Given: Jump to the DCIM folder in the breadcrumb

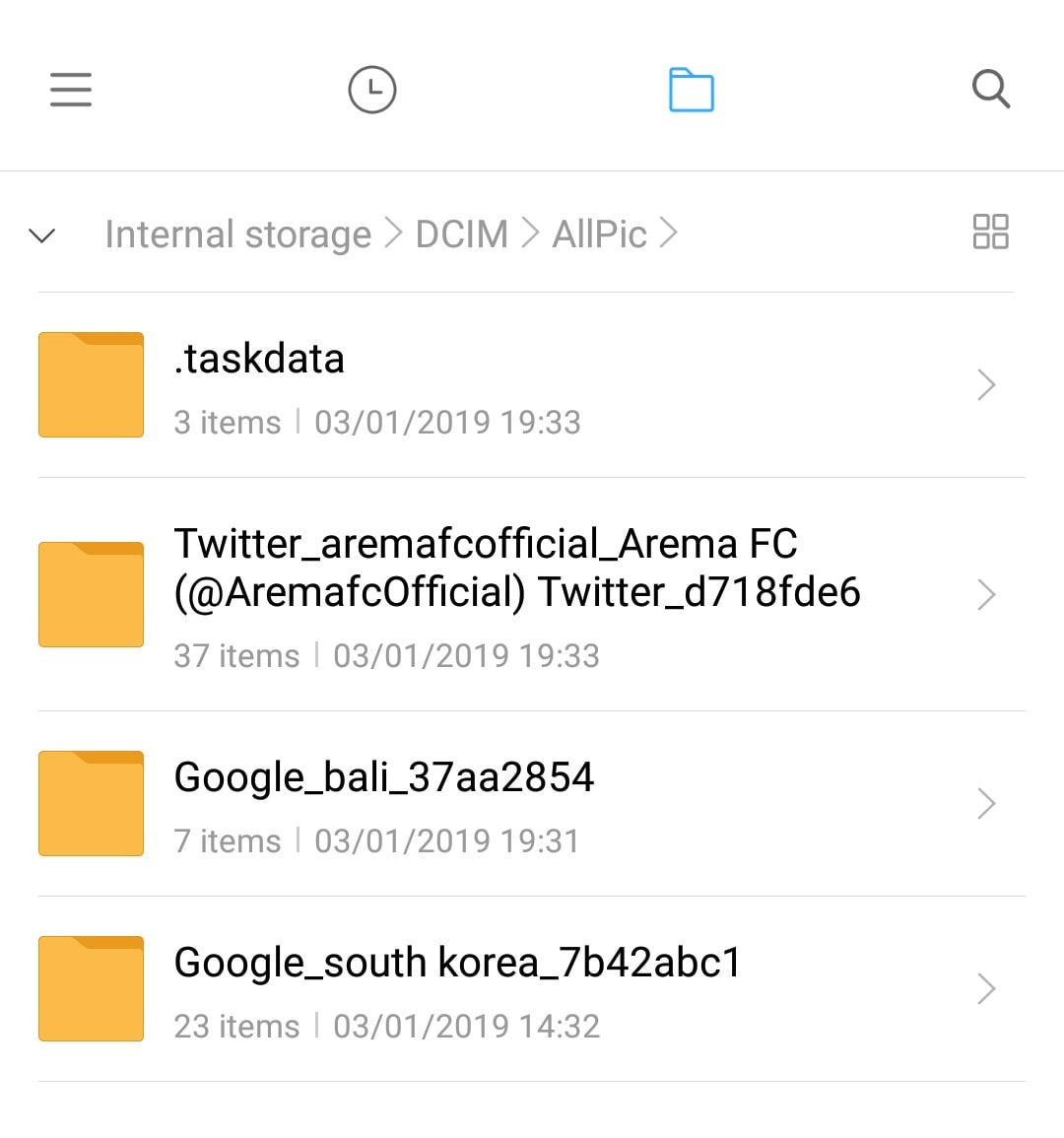Looking at the screenshot, I should click(461, 234).
